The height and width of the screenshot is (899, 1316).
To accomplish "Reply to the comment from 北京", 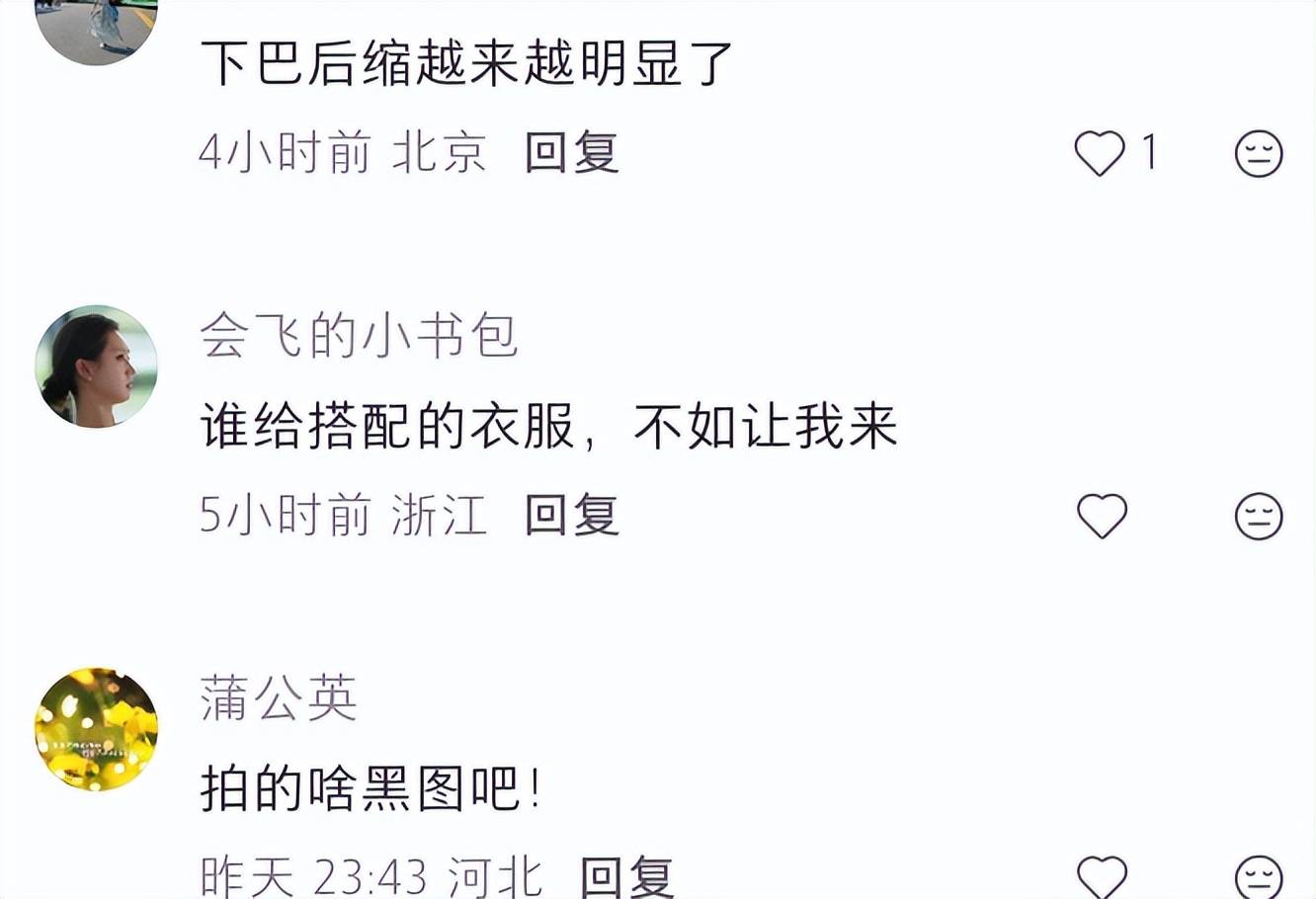I will coord(571,153).
